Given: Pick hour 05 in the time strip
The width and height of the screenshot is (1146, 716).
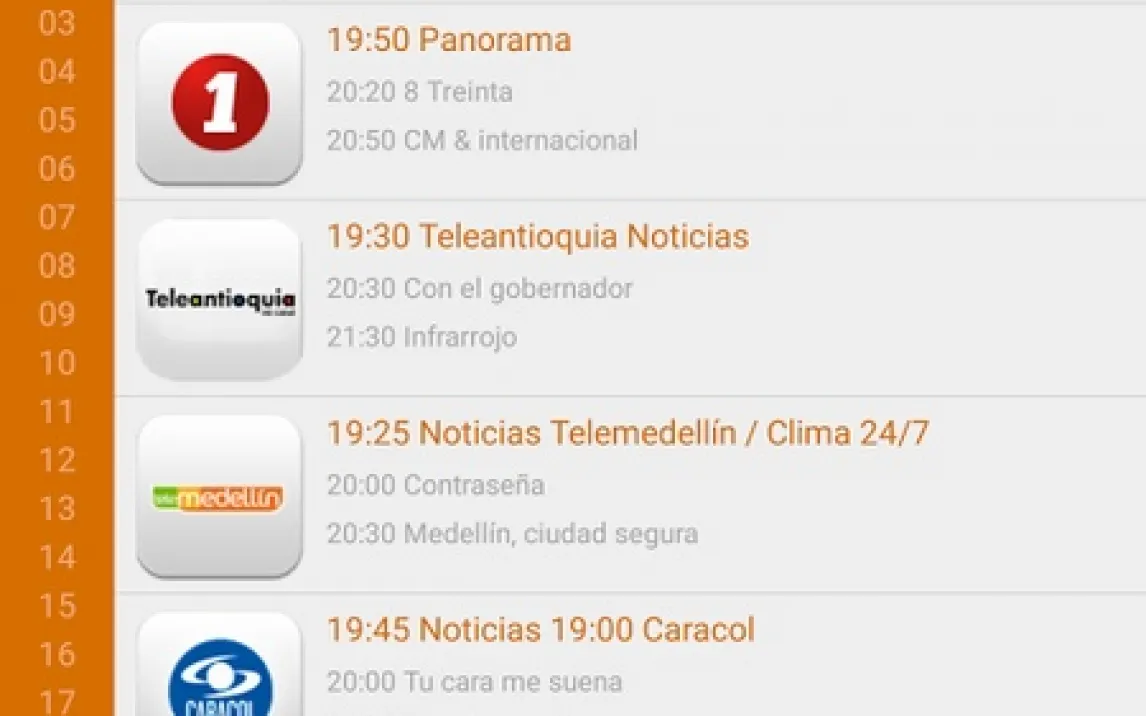Looking at the screenshot, I should pos(57,120).
